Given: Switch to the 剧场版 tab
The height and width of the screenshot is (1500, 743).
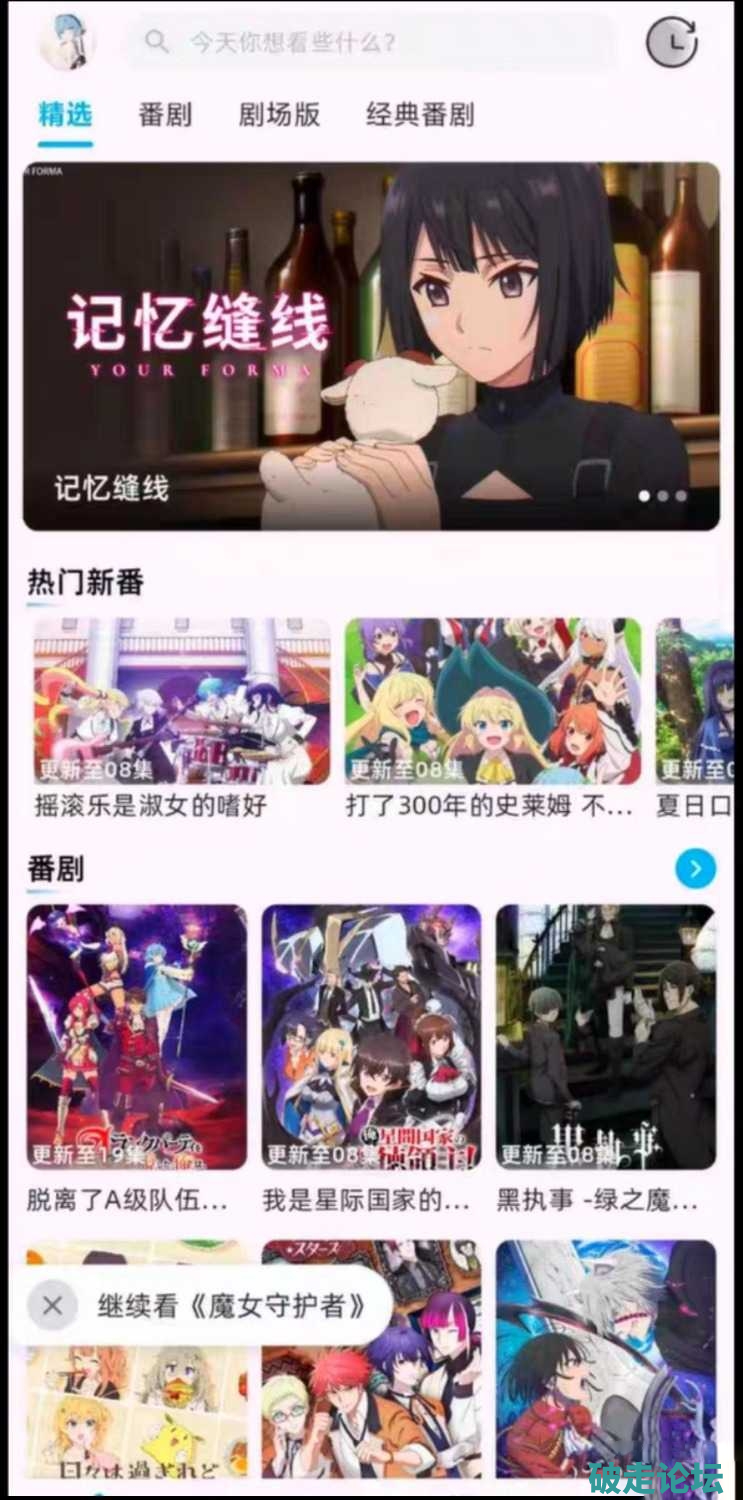Looking at the screenshot, I should (x=279, y=115).
